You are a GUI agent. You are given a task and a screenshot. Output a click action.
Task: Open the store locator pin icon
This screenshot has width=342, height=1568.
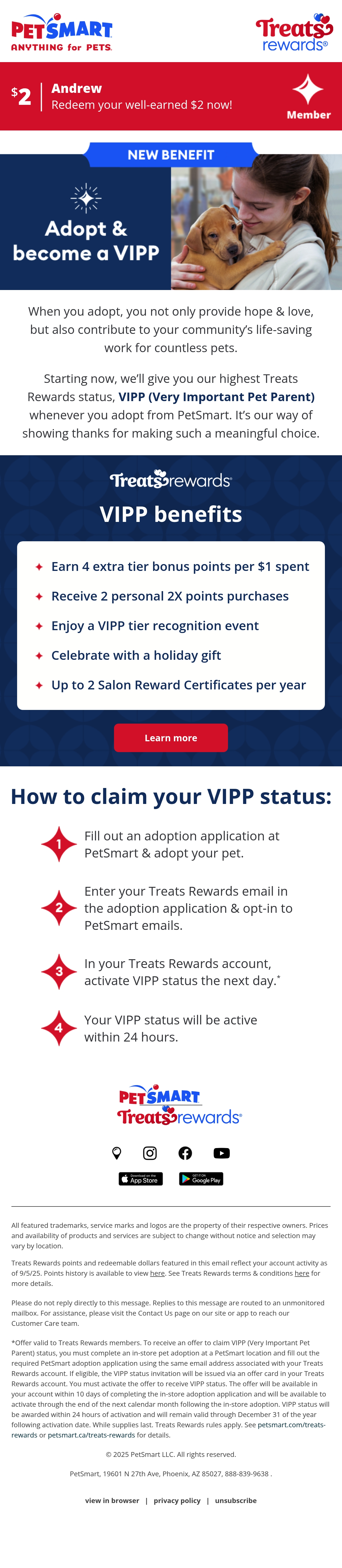pyautogui.click(x=117, y=1153)
